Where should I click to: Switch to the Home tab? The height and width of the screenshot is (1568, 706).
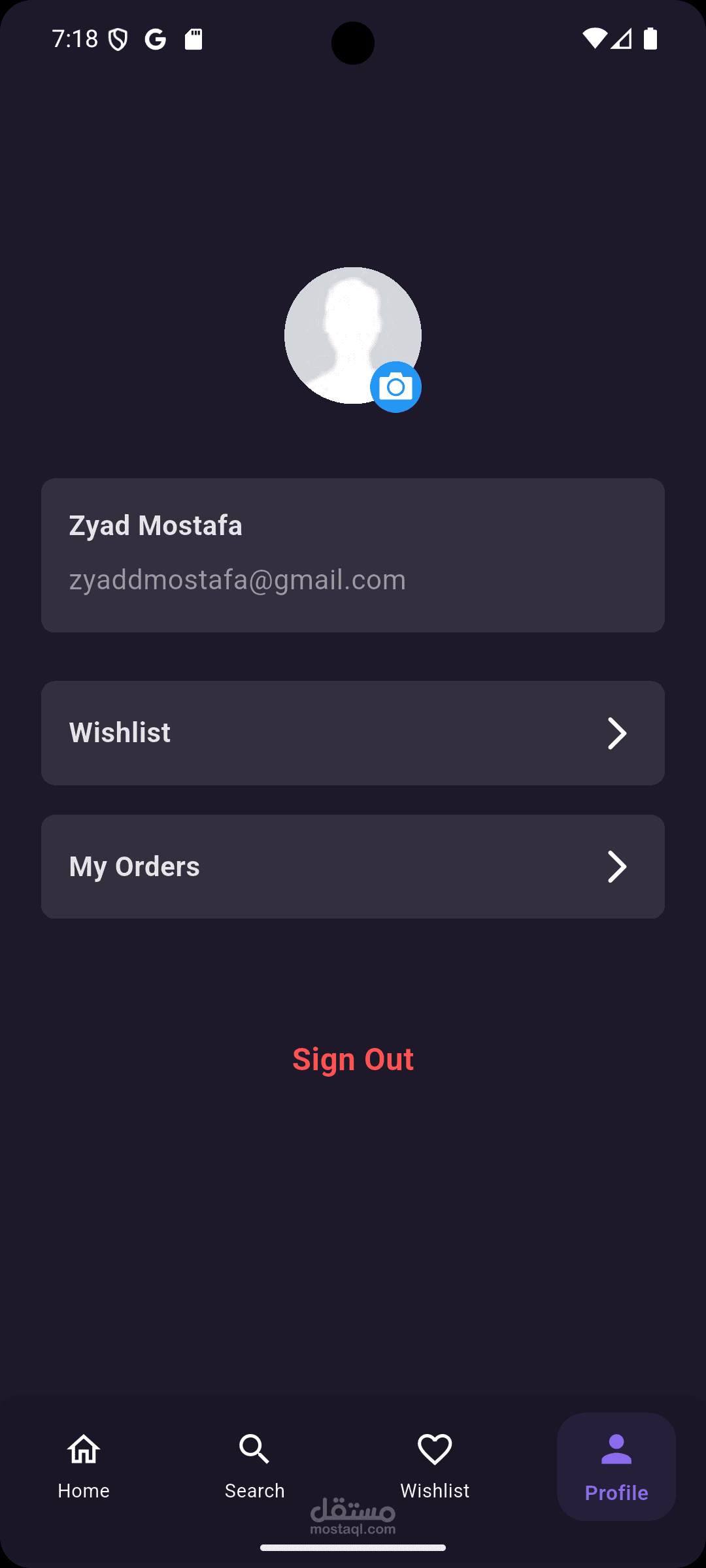click(x=84, y=1467)
